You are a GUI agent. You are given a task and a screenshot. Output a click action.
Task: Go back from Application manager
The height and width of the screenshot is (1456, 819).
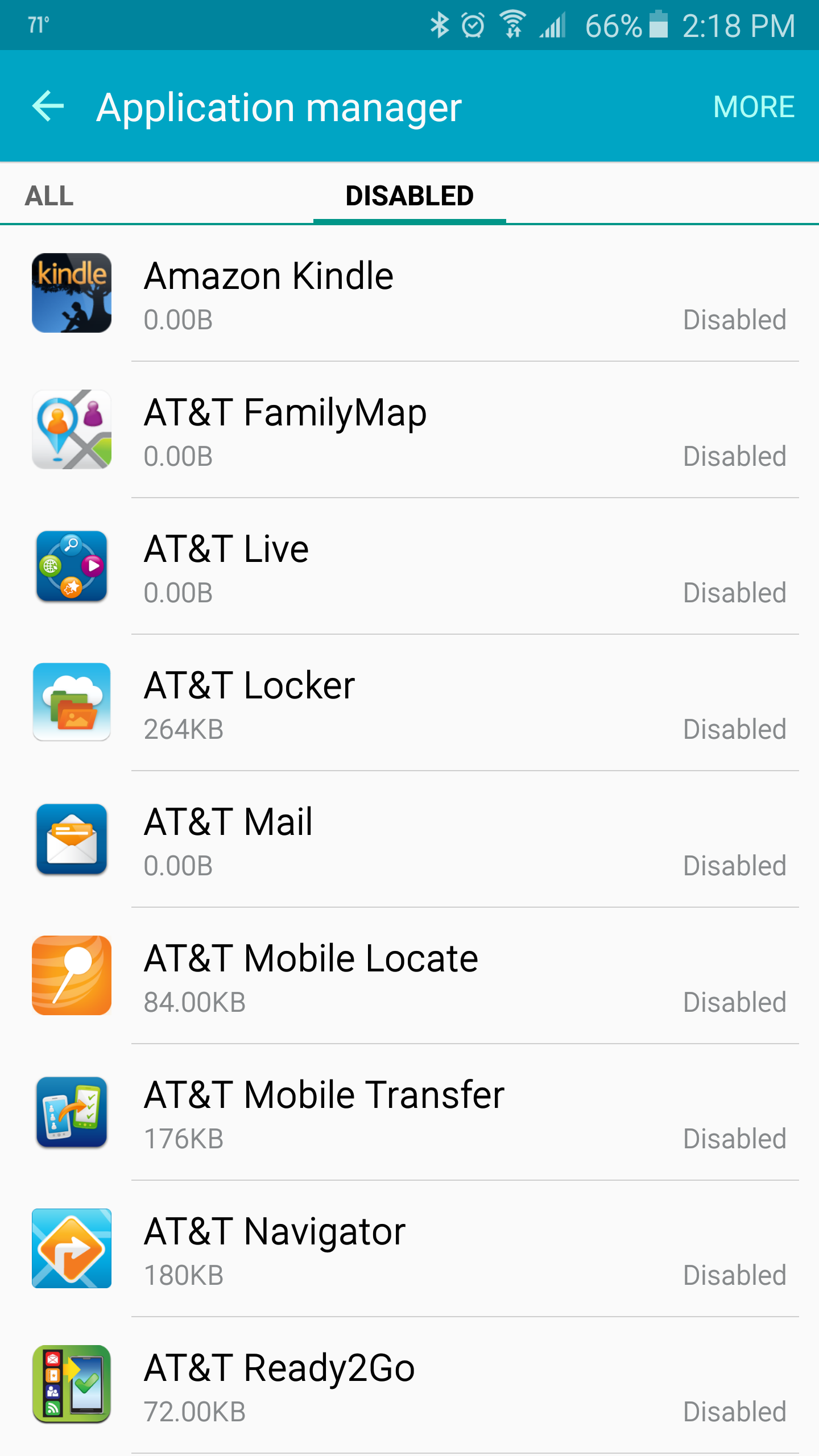[x=48, y=106]
